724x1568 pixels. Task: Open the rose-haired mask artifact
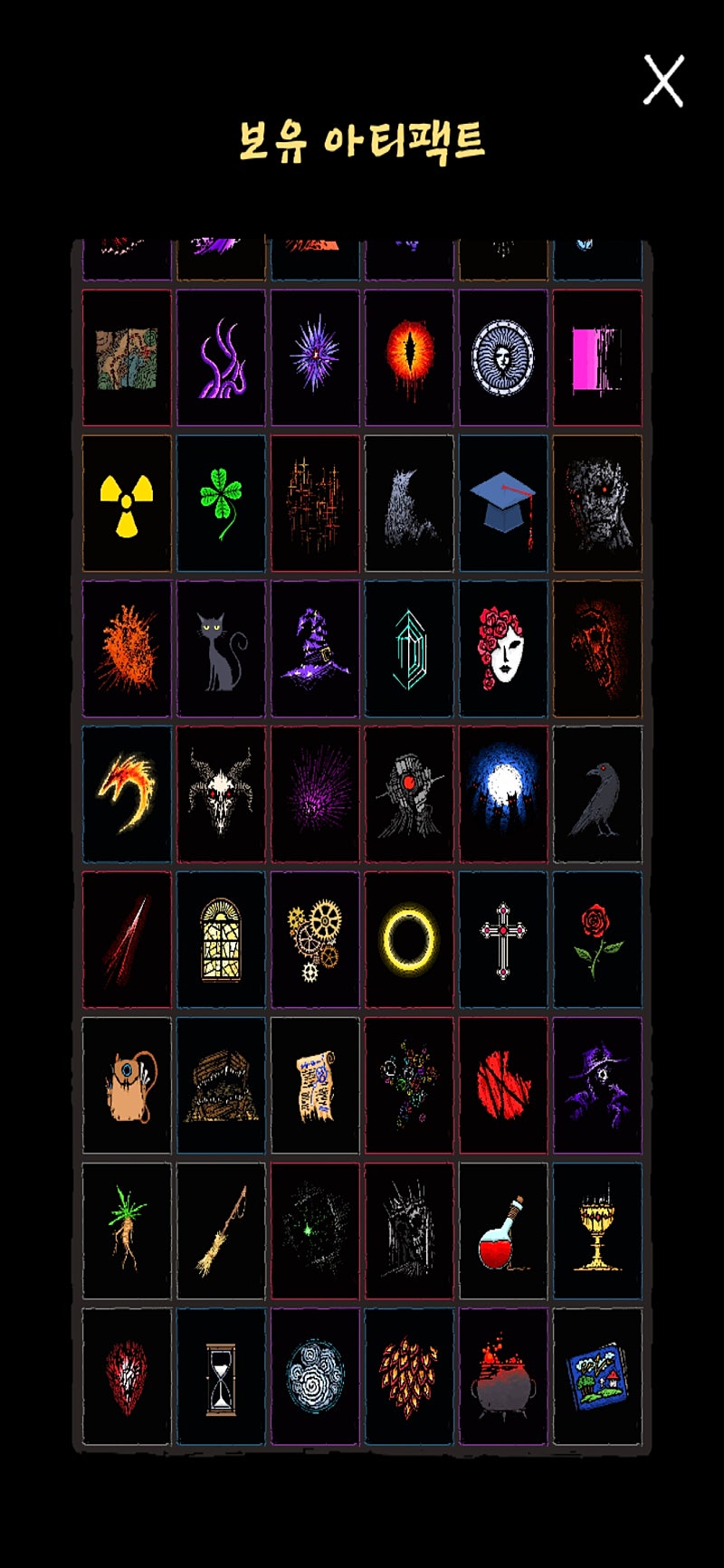click(x=503, y=649)
